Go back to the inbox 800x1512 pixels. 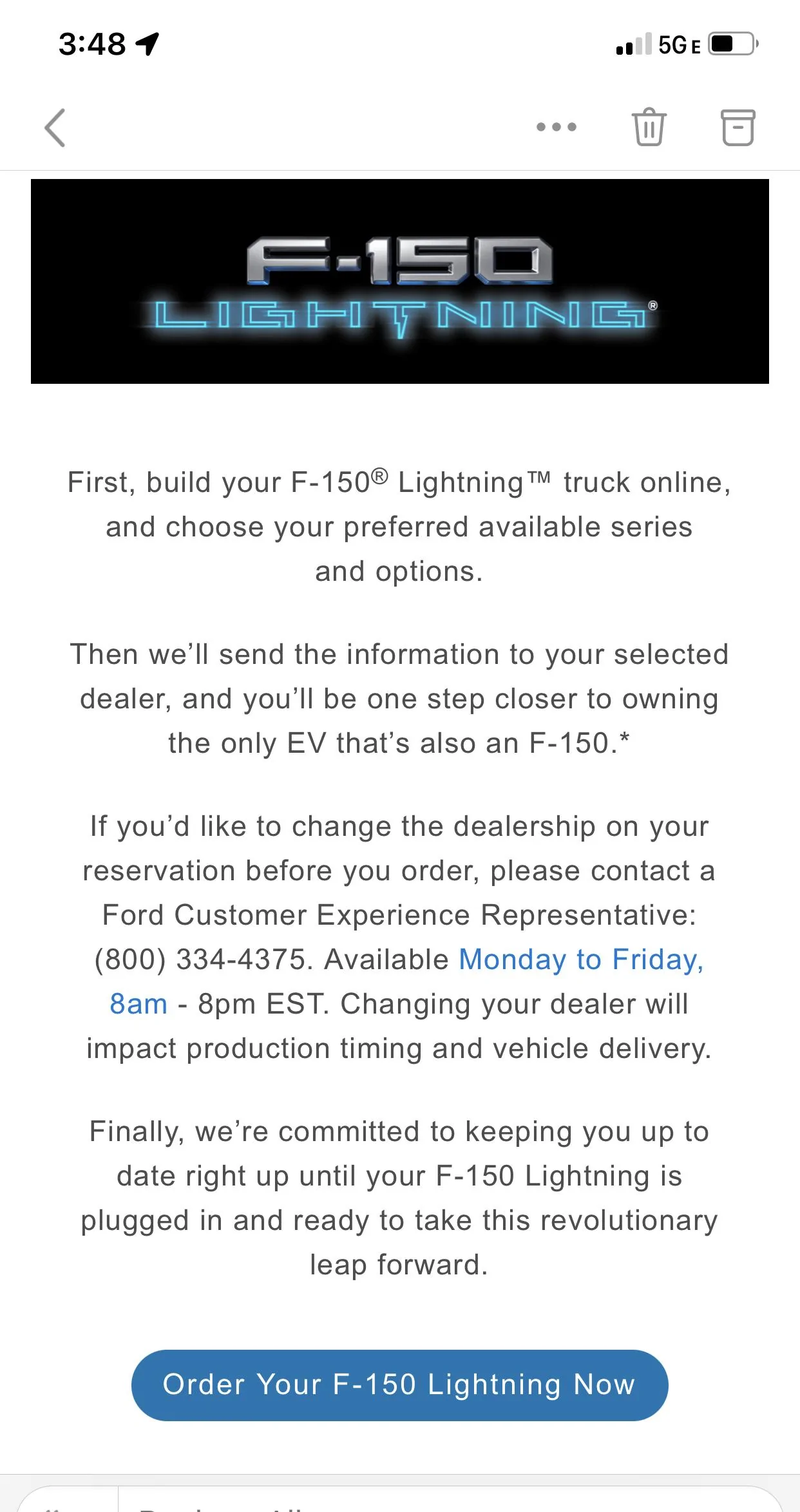55,128
